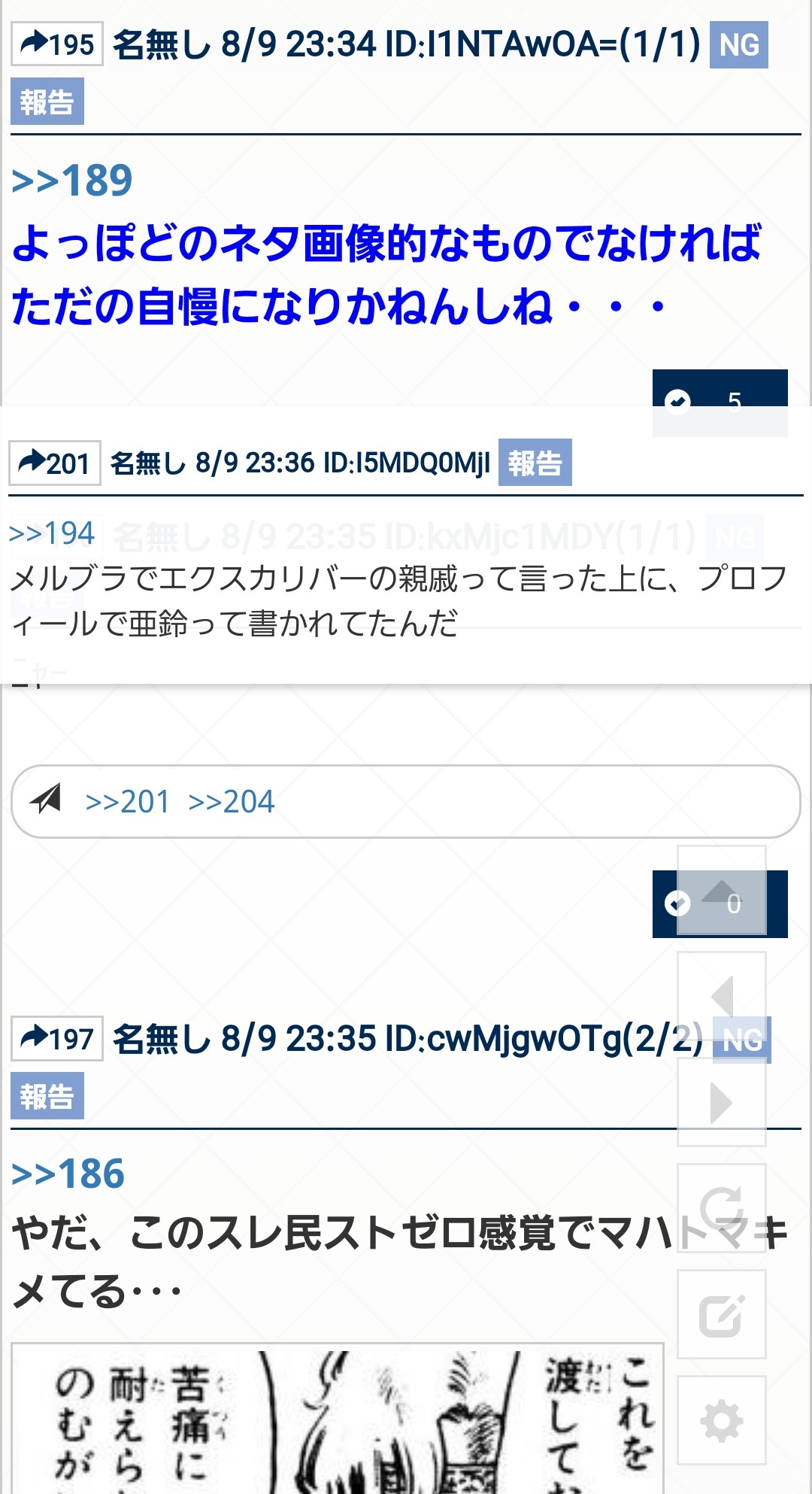This screenshot has width=812, height=1494.
Task: Reply to post number 201
Action: click(55, 463)
